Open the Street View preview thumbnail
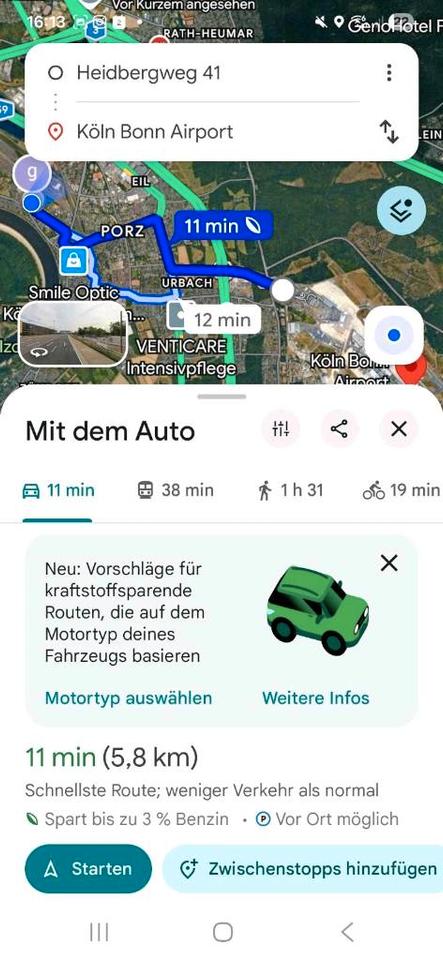 (72, 334)
